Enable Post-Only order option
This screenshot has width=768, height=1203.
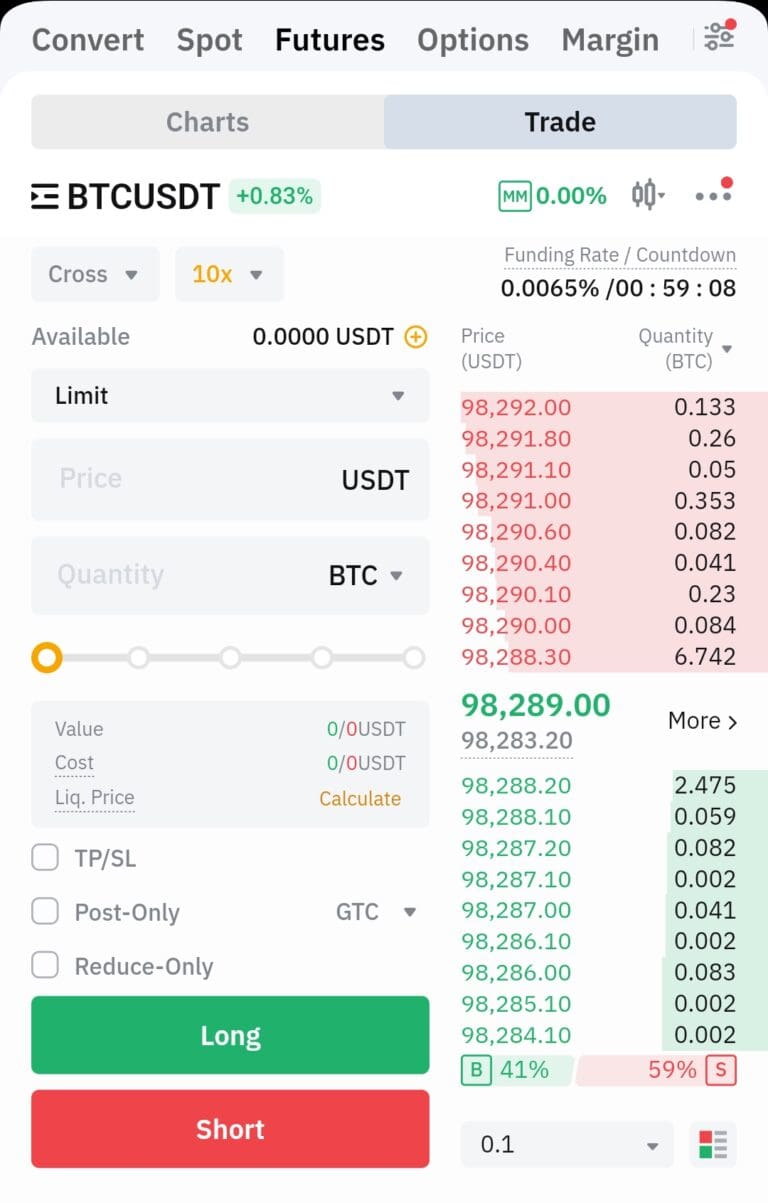point(45,912)
